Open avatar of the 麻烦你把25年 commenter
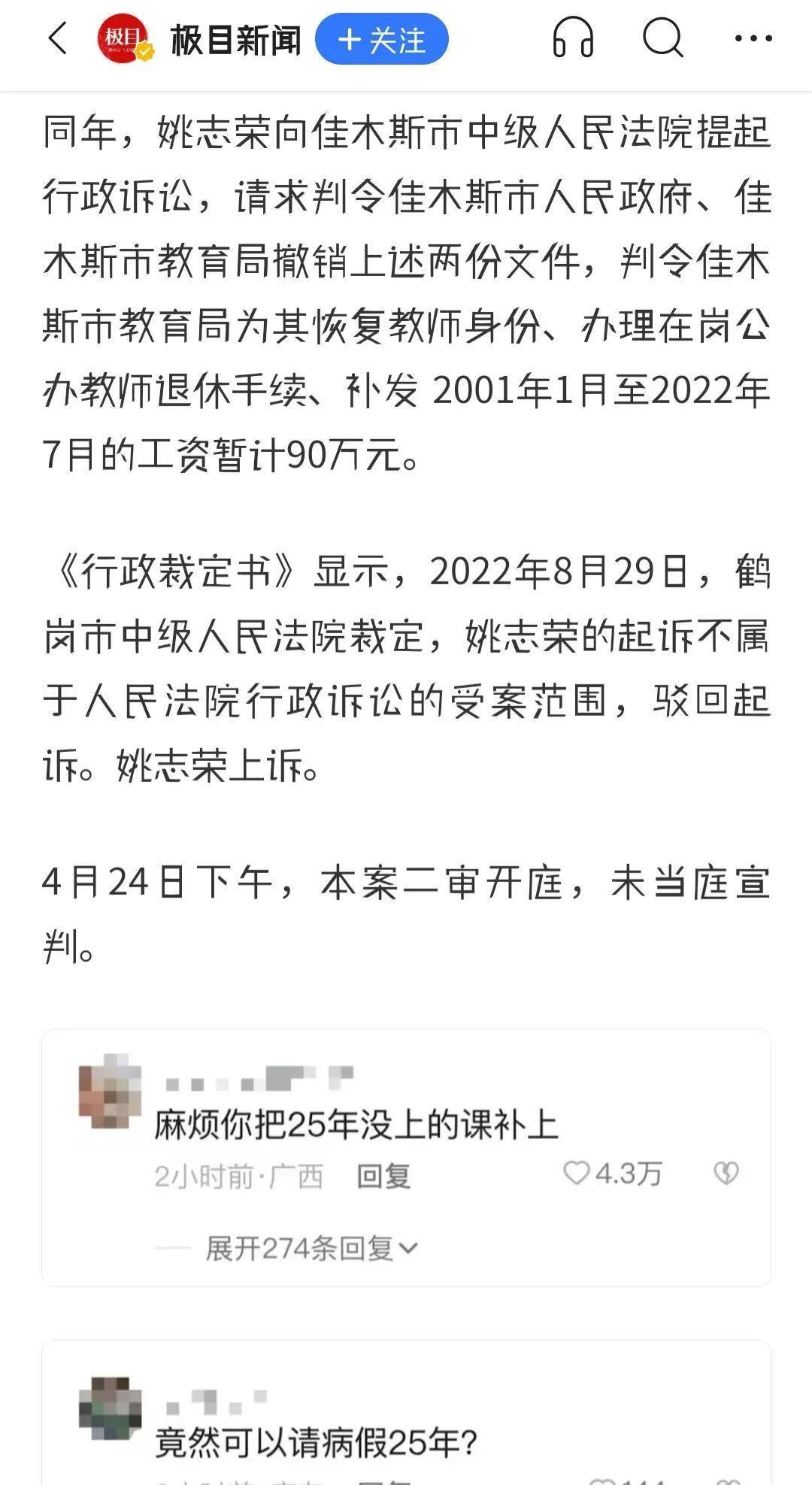 point(110,1091)
